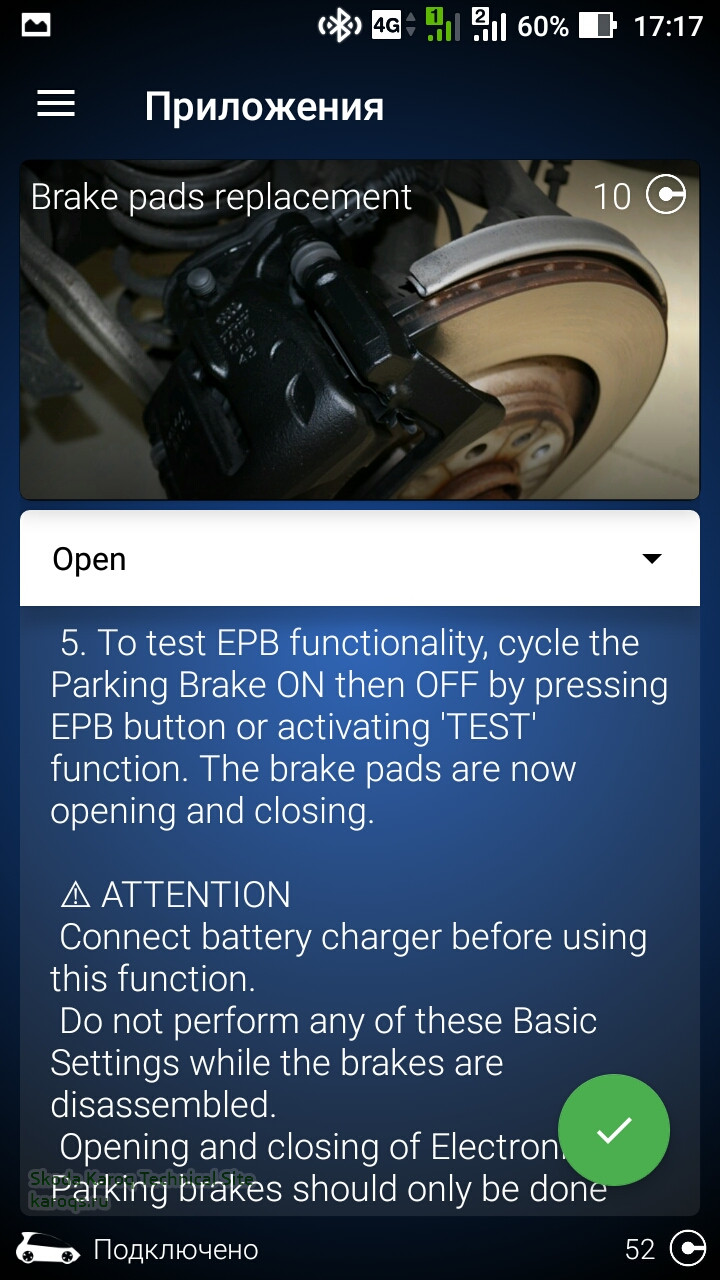Tap the credits icon in the bottom bar
Viewport: 720px width, 1280px height.
pos(687,1249)
